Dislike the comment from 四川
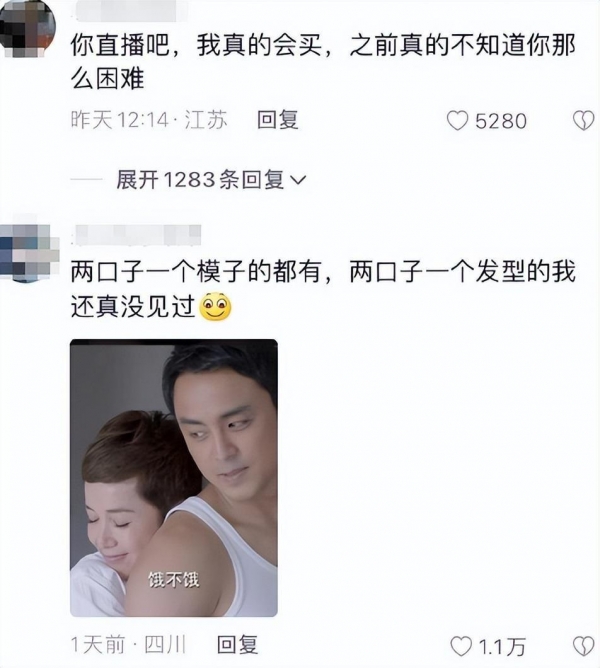This screenshot has height=668, width=600. tap(583, 645)
